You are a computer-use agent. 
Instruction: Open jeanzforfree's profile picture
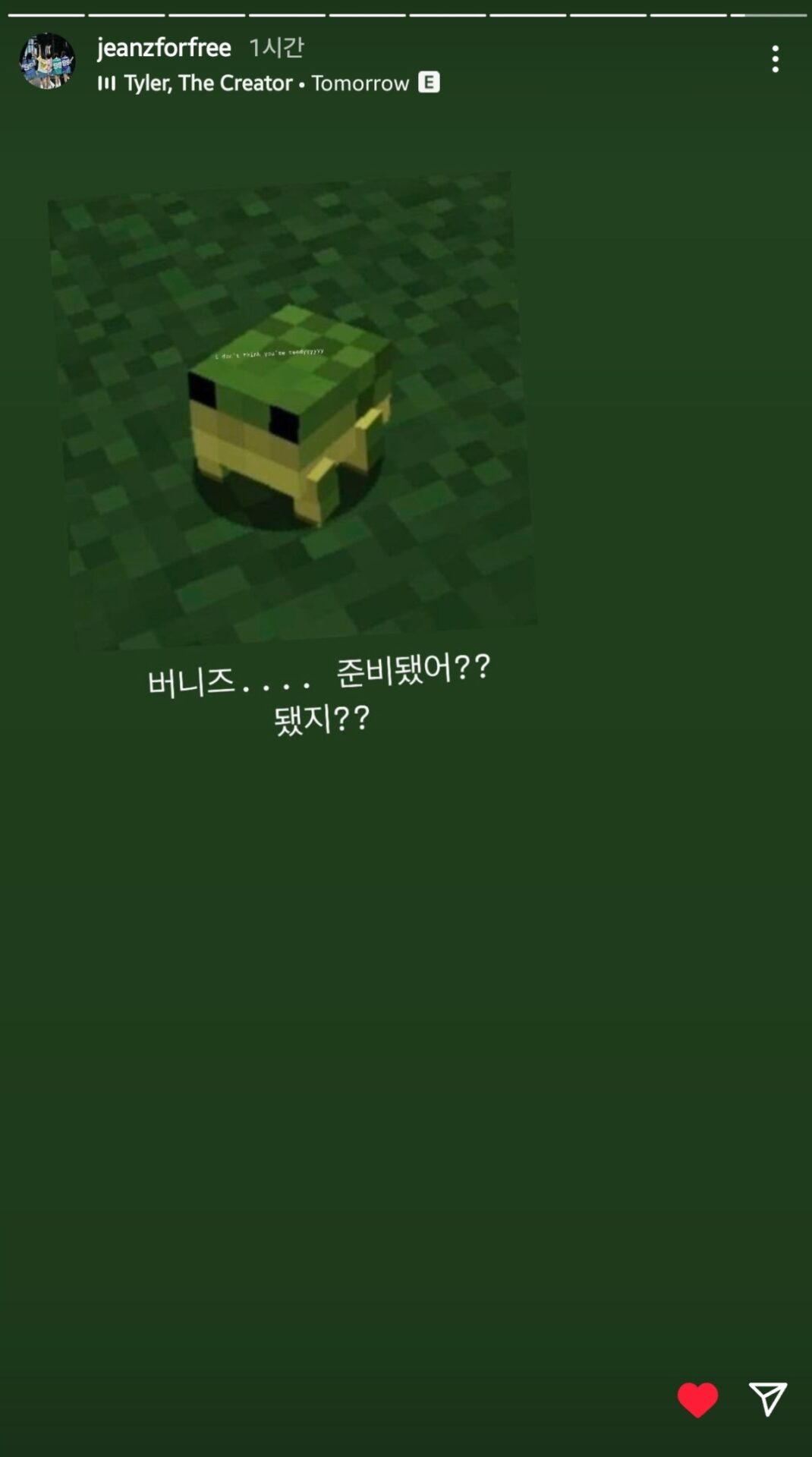(47, 61)
